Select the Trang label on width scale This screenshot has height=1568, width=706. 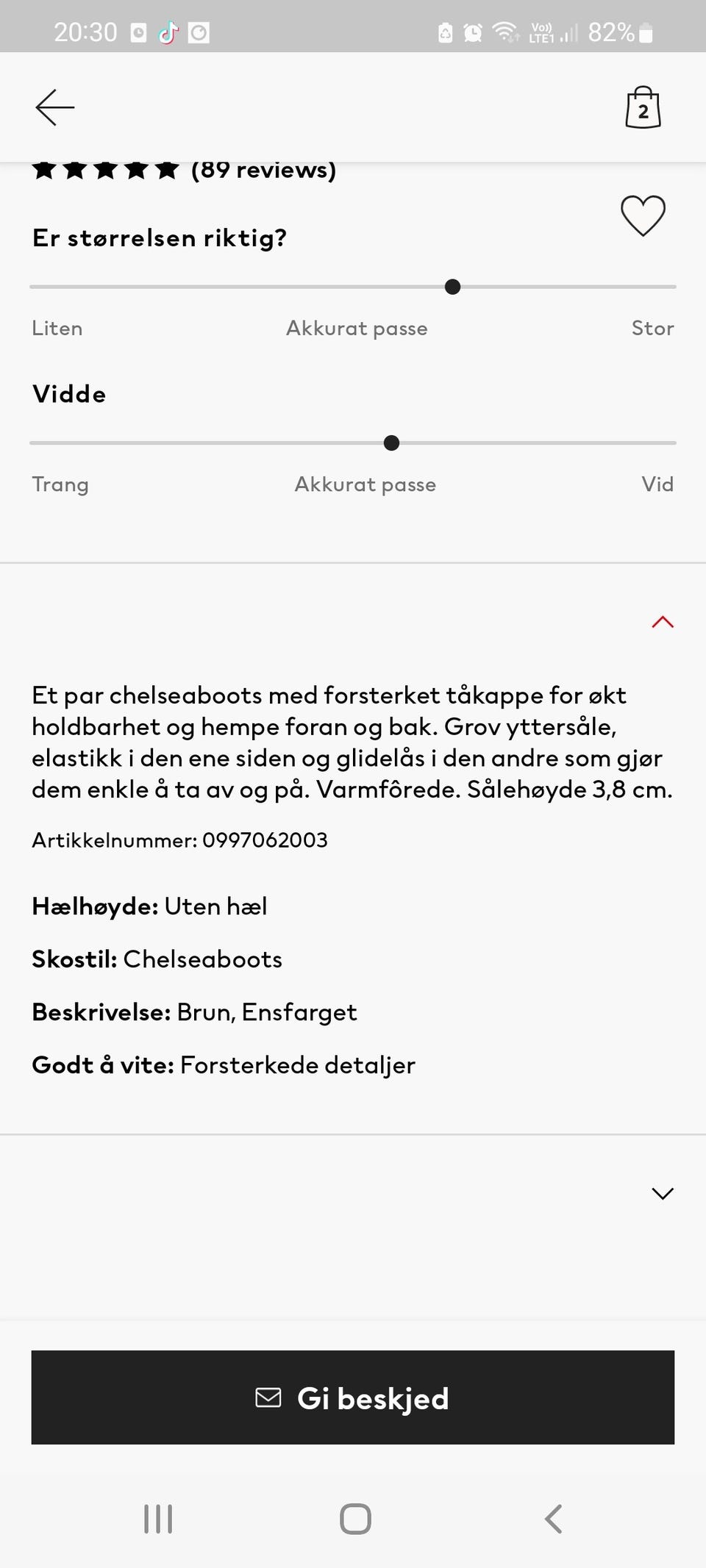coord(60,484)
